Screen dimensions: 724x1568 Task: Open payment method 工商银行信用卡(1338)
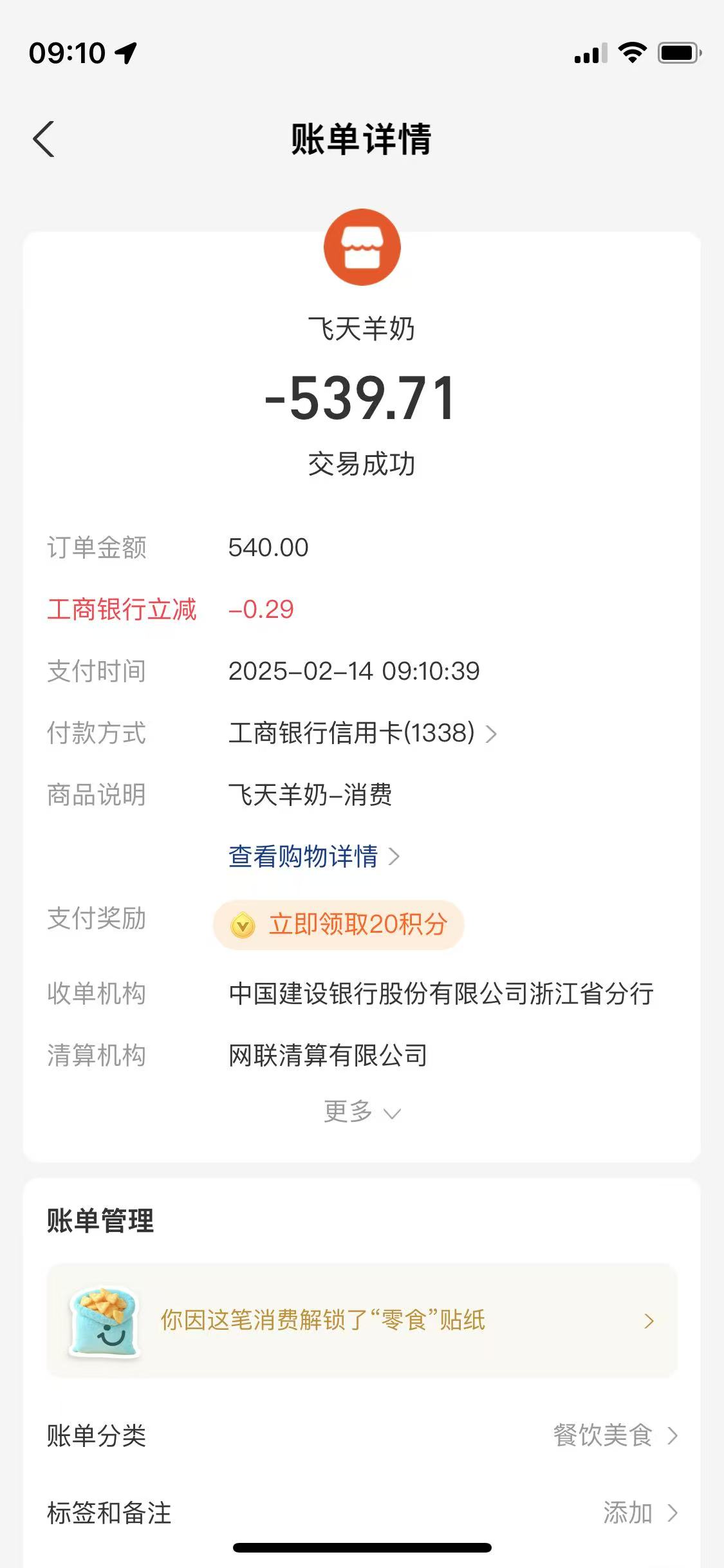[x=362, y=733]
